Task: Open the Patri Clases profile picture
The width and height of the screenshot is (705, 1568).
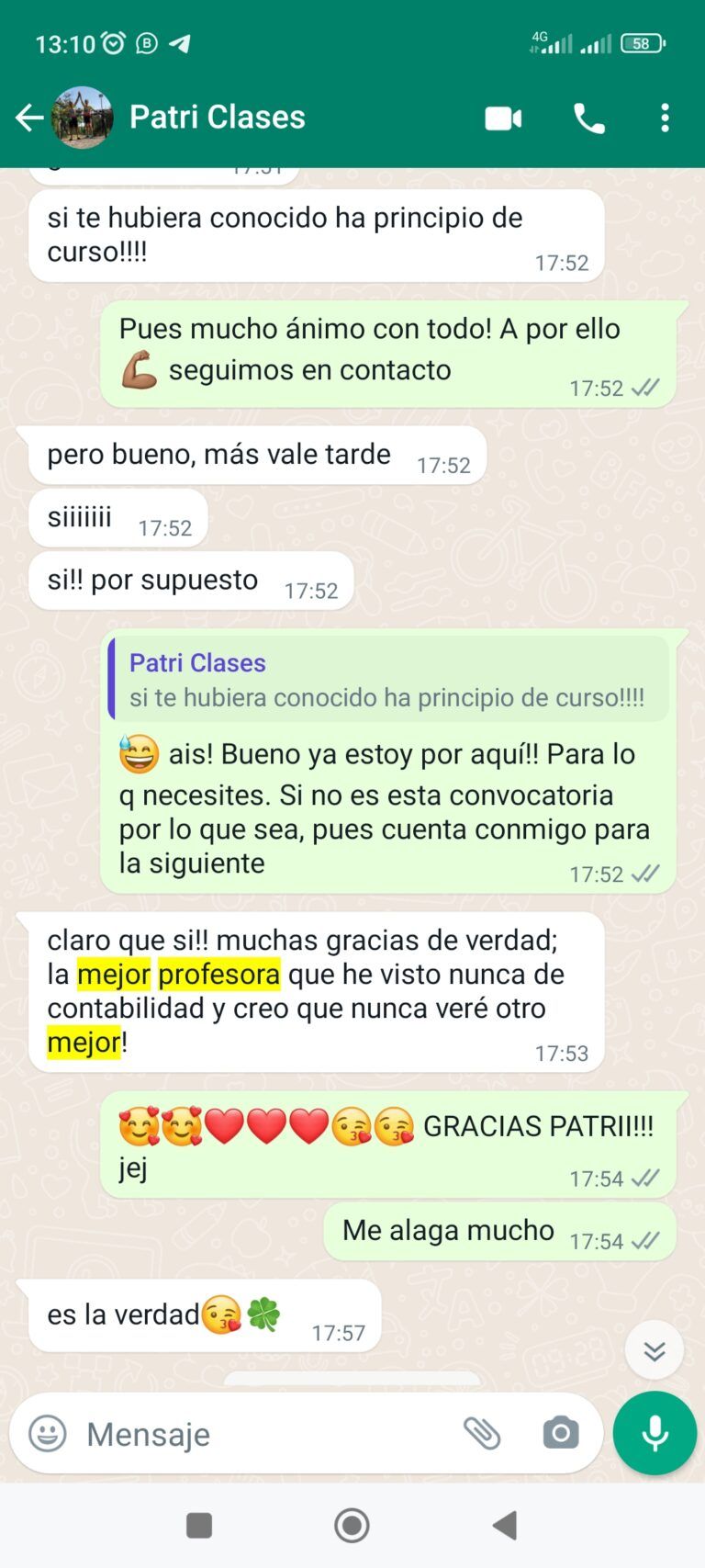Action: coord(82,118)
